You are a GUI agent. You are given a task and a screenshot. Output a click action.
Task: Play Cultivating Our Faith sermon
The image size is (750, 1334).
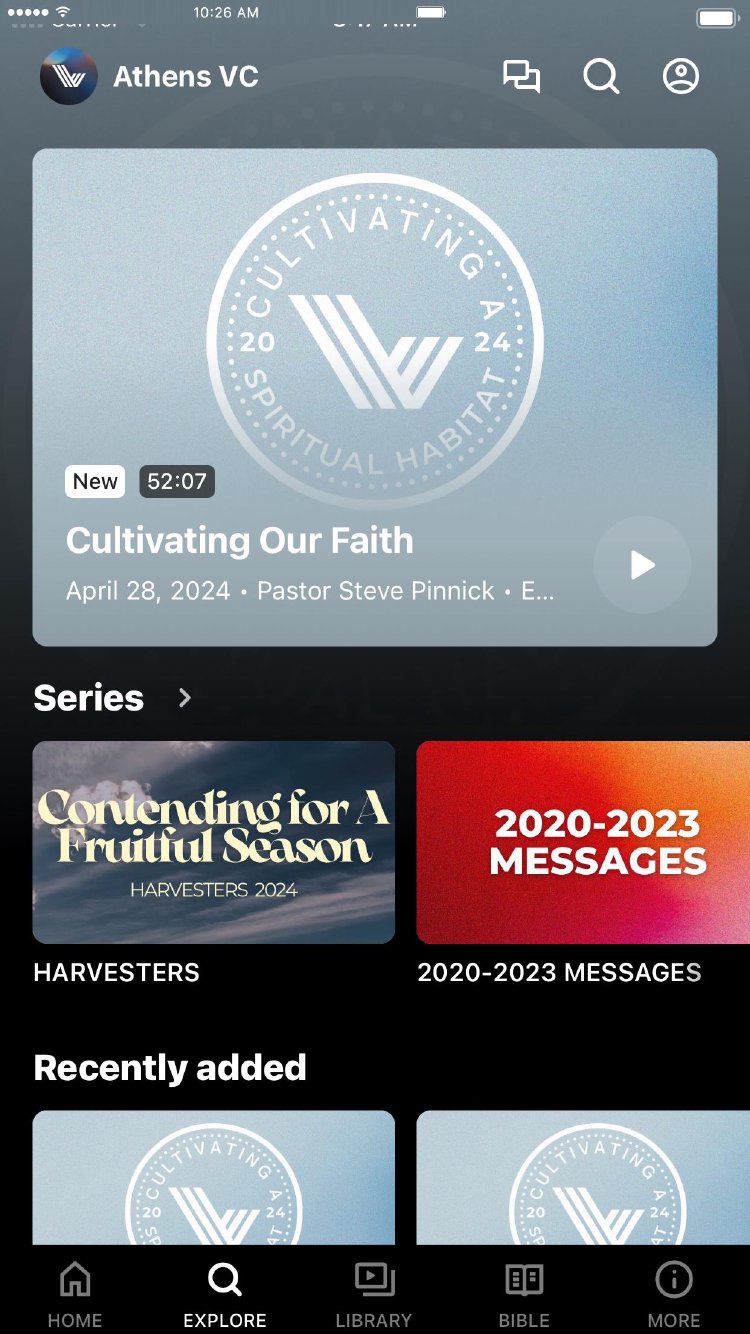[x=642, y=565]
